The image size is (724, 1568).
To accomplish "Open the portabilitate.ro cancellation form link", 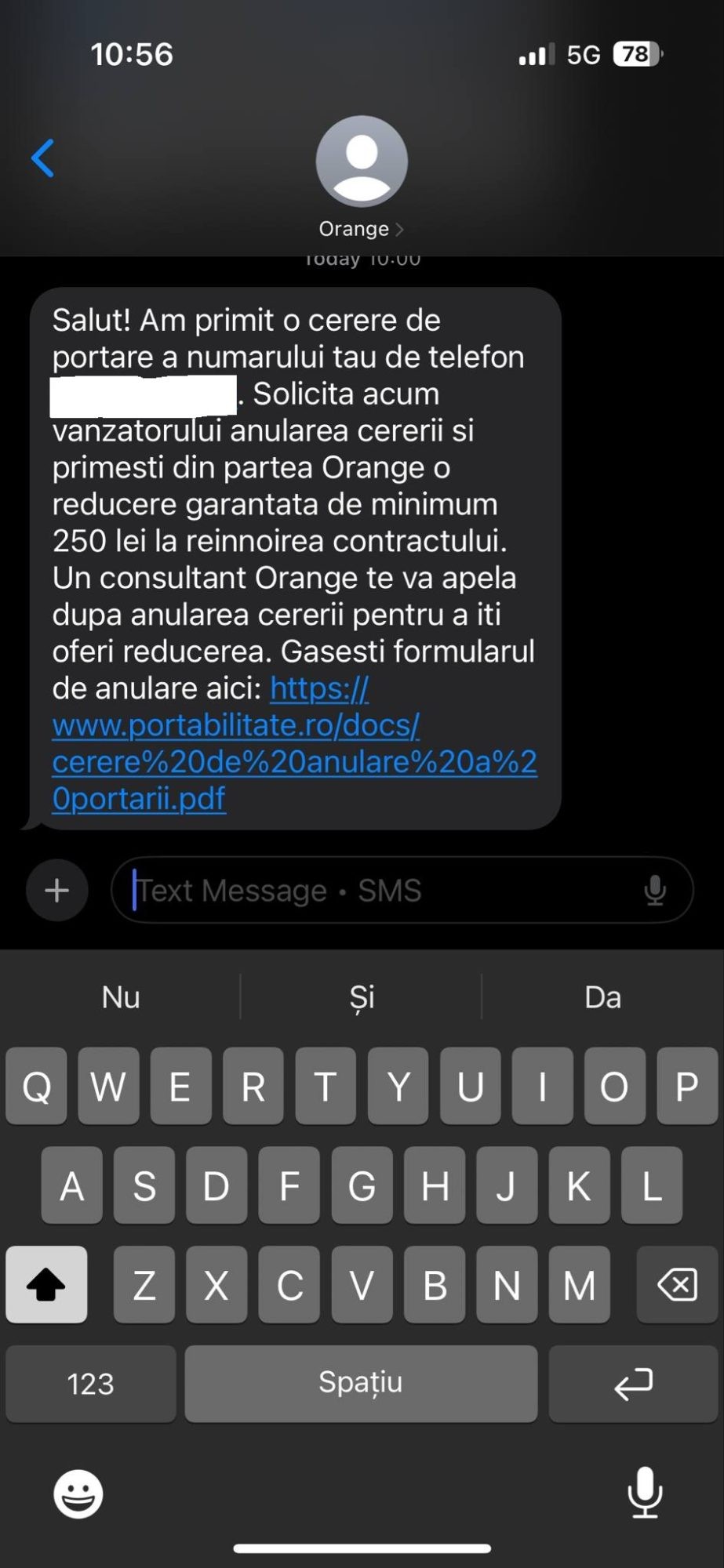I will click(294, 743).
